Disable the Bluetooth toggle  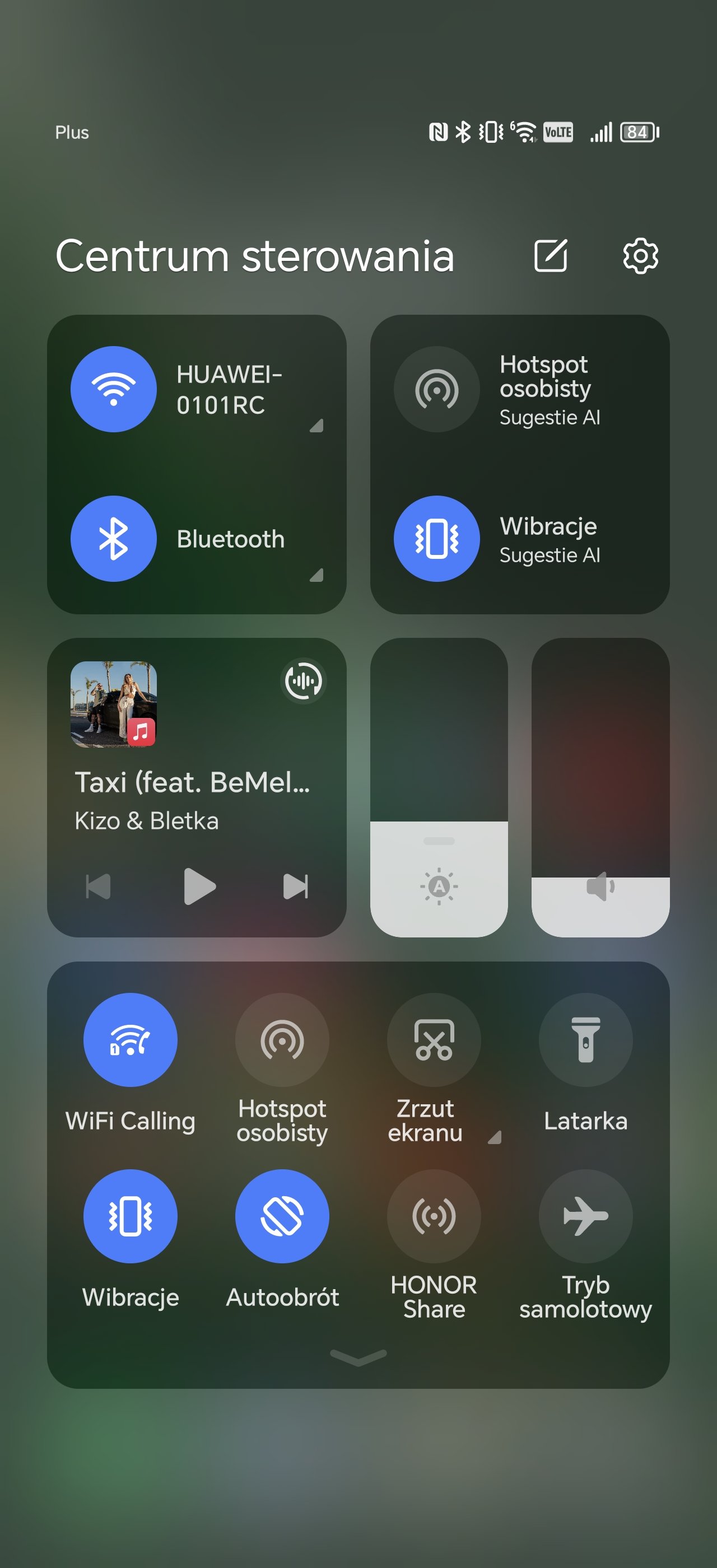tap(114, 539)
